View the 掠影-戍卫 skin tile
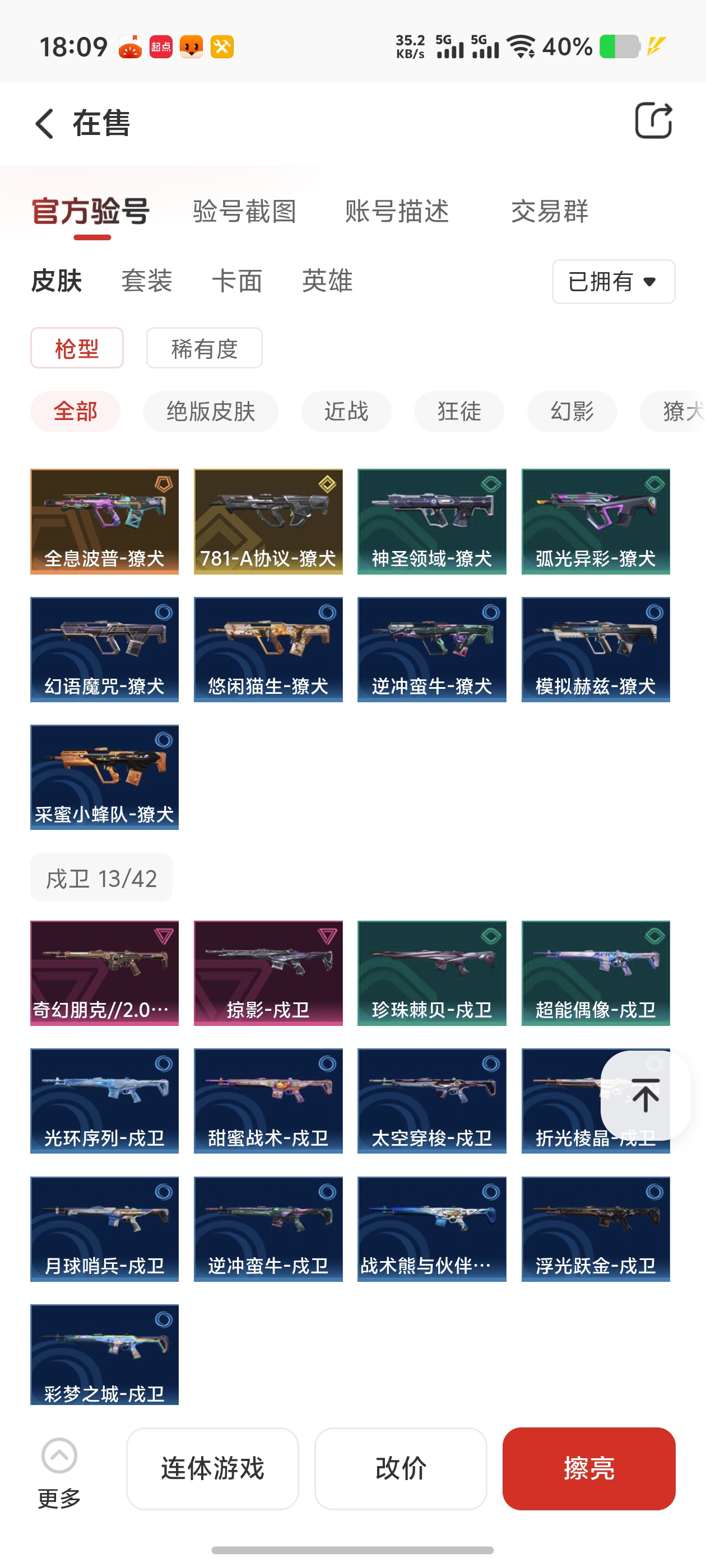The image size is (706, 1568). [x=268, y=973]
